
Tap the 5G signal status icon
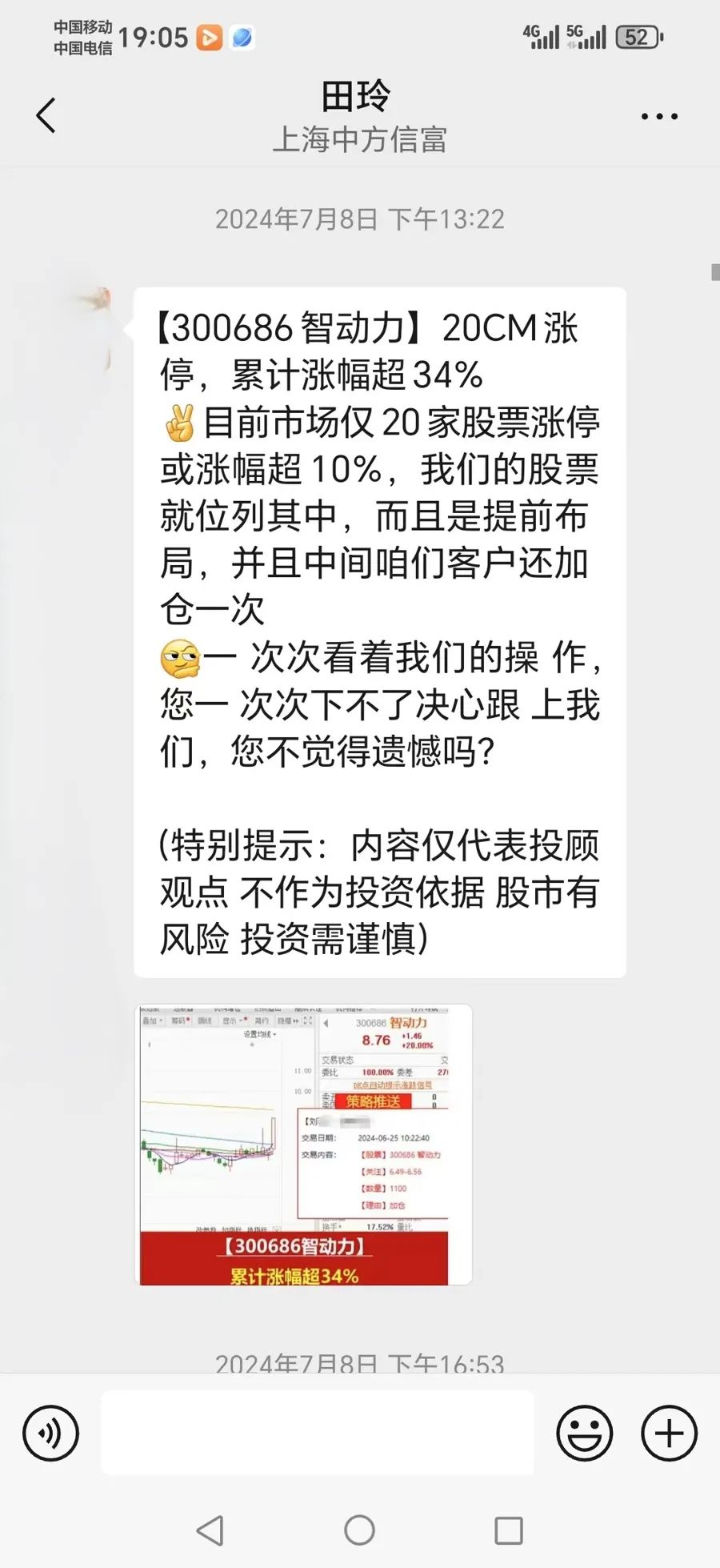[x=589, y=36]
